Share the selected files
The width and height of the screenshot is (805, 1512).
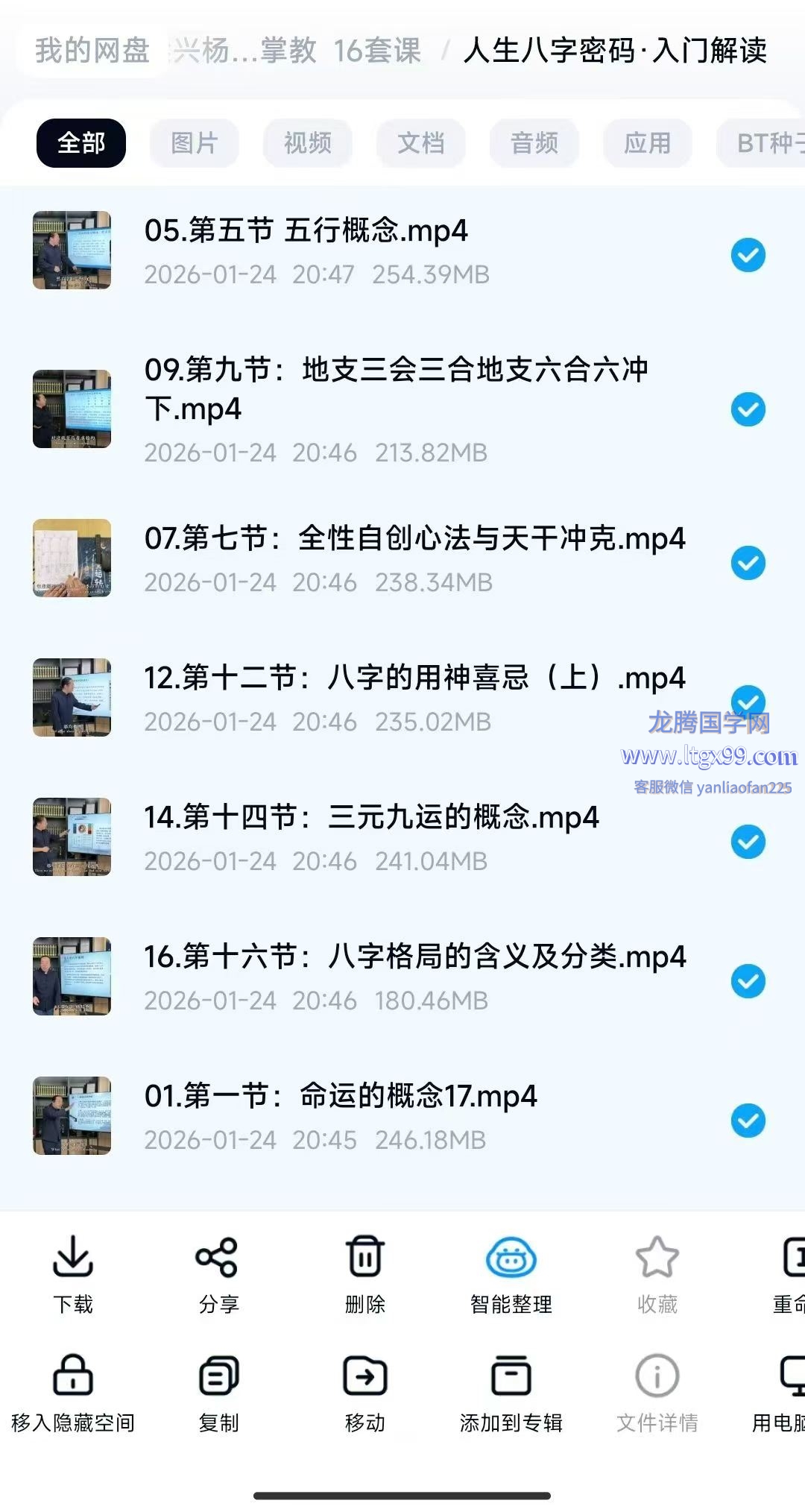coord(218,1273)
